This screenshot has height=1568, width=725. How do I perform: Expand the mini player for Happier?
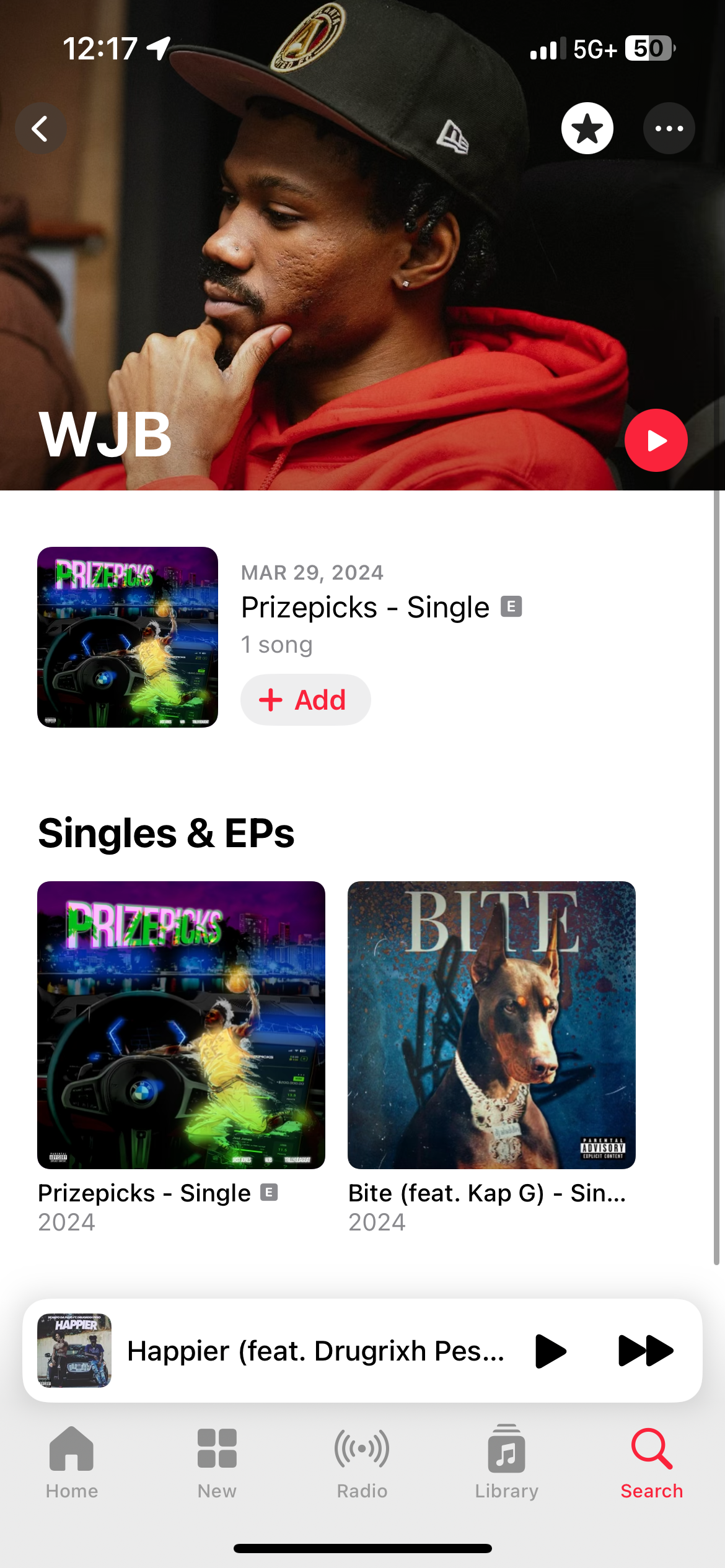point(310,1351)
